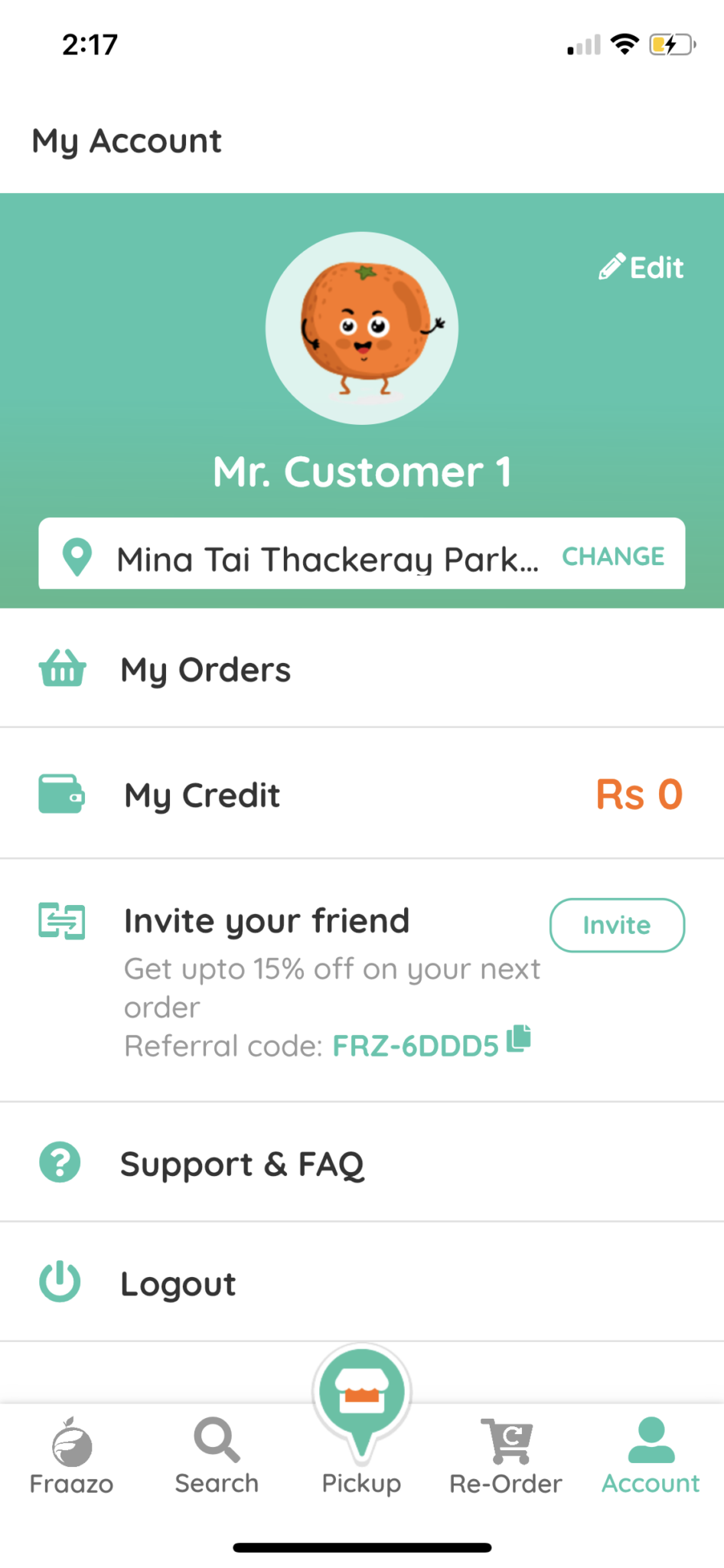Select the My Orders basket icon
This screenshot has height=1568, width=724.
(x=61, y=668)
